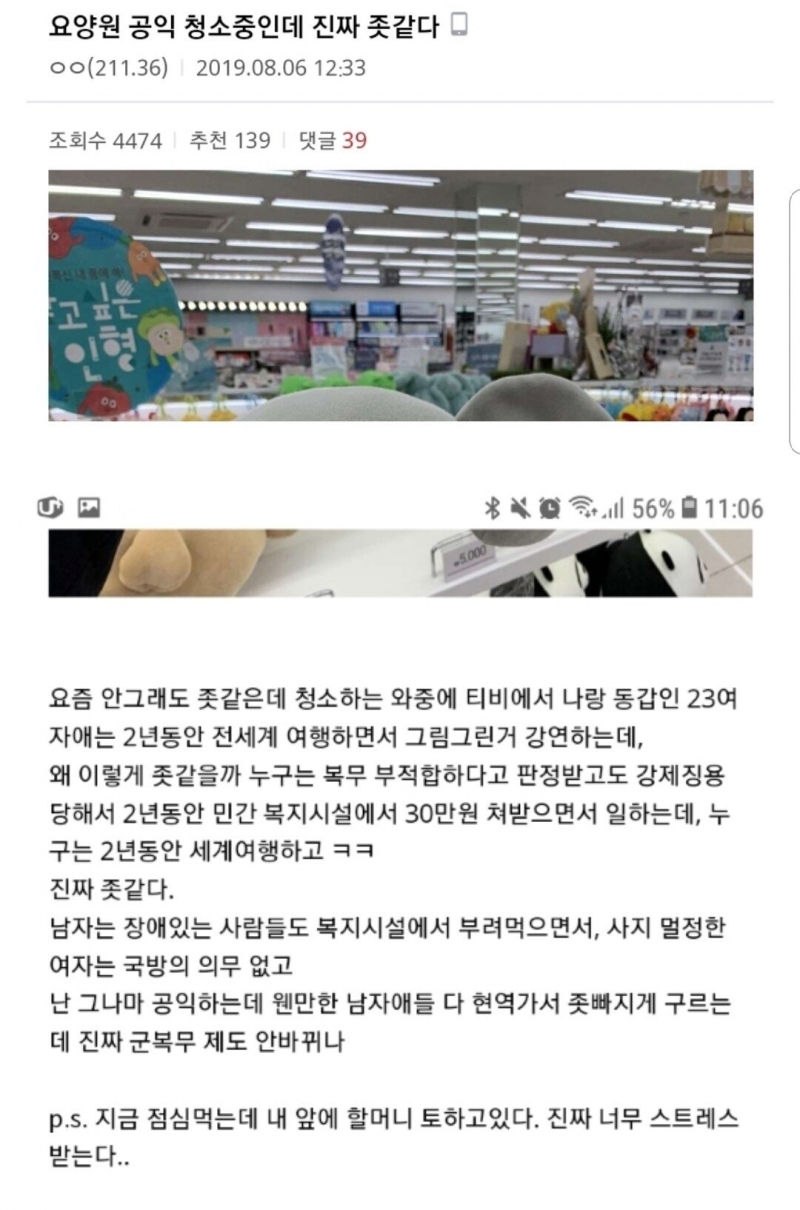Open author ㅇㅇ(211.36) profile
This screenshot has width=800, height=1210.
(108, 69)
